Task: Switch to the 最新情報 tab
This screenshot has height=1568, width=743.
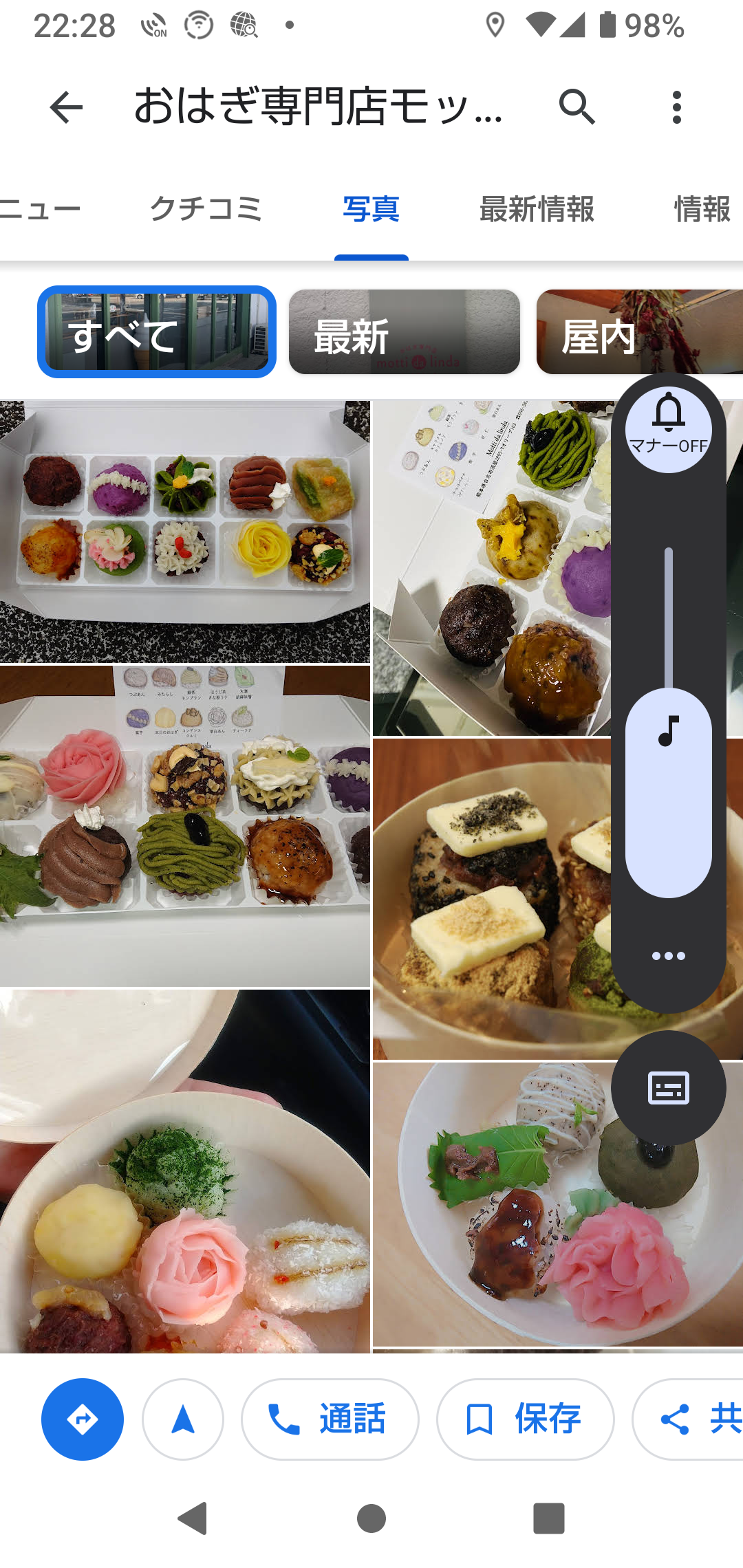Action: click(x=537, y=208)
